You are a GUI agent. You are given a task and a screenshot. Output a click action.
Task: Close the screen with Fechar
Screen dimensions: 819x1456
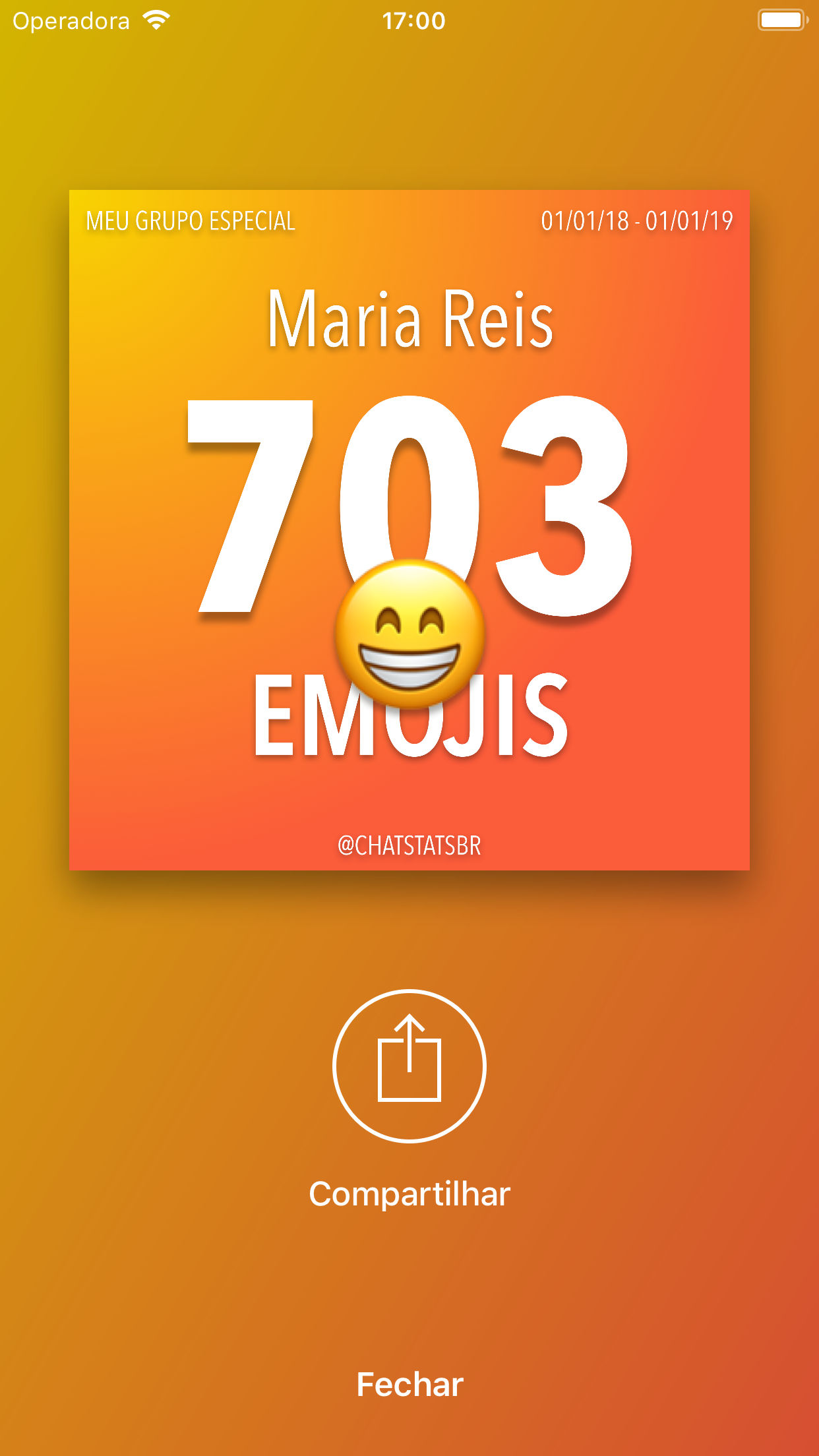[x=409, y=1383]
